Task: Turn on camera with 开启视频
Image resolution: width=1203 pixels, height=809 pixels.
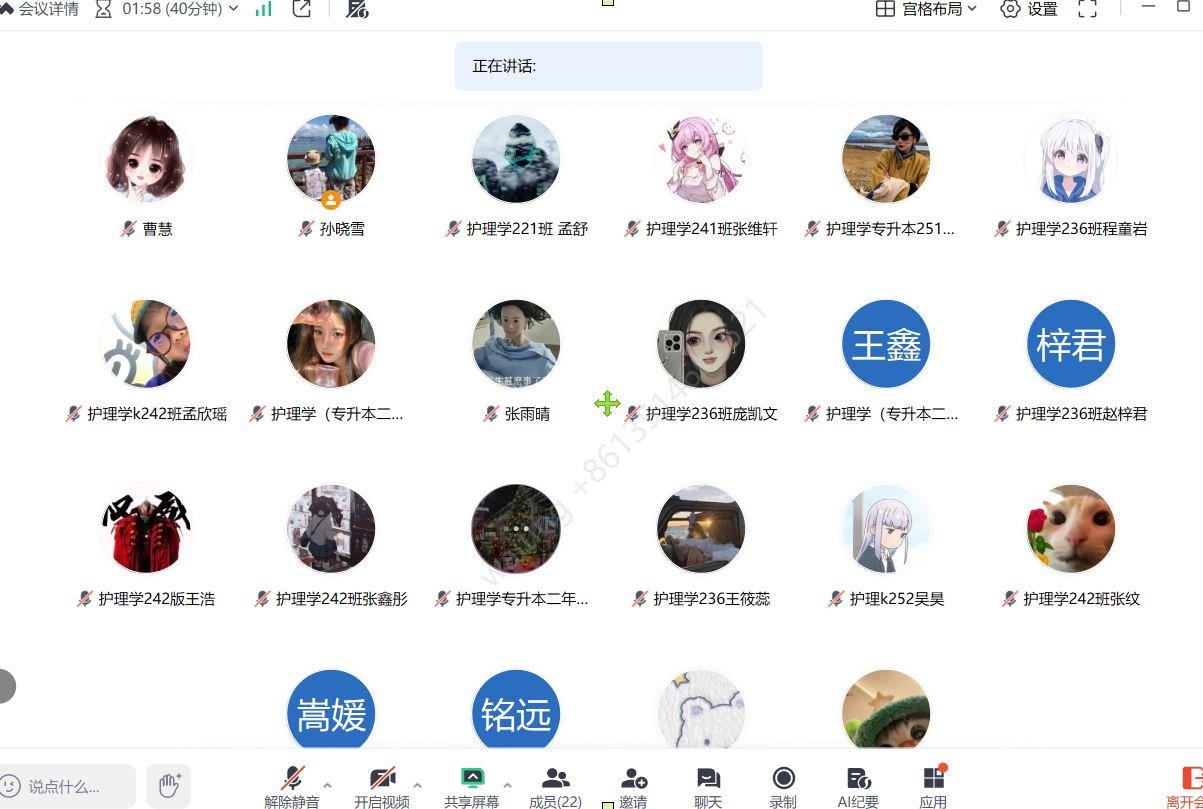Action: pos(382,786)
